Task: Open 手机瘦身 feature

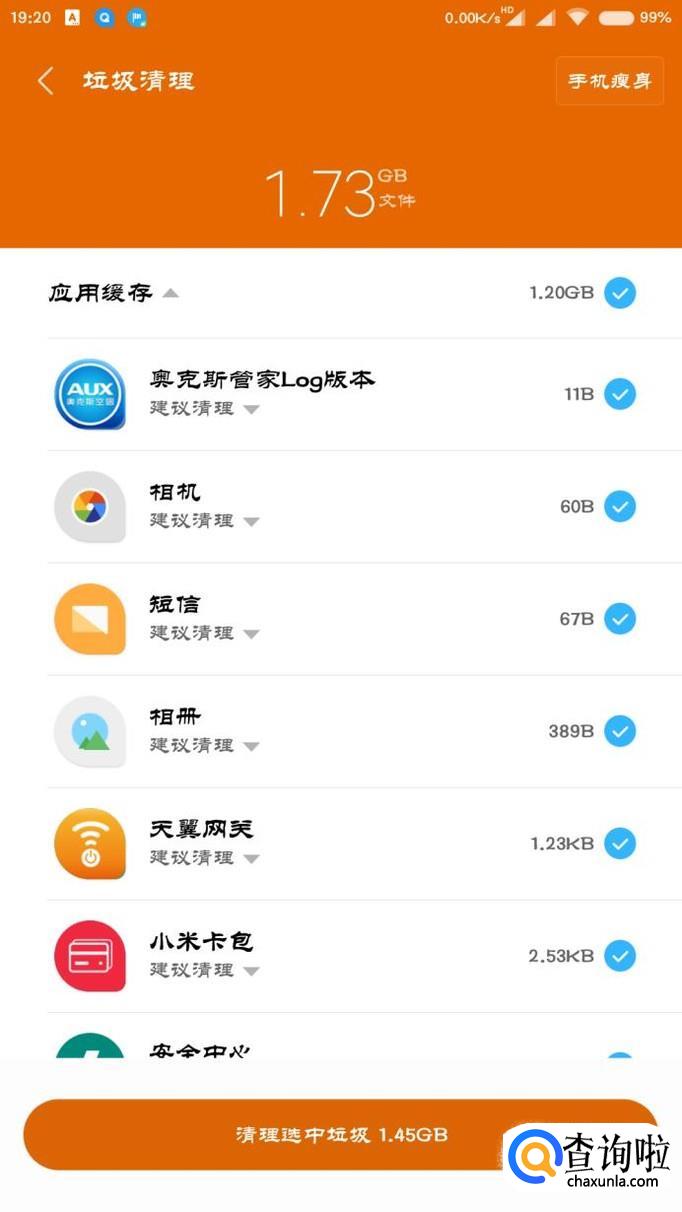Action: pos(609,81)
